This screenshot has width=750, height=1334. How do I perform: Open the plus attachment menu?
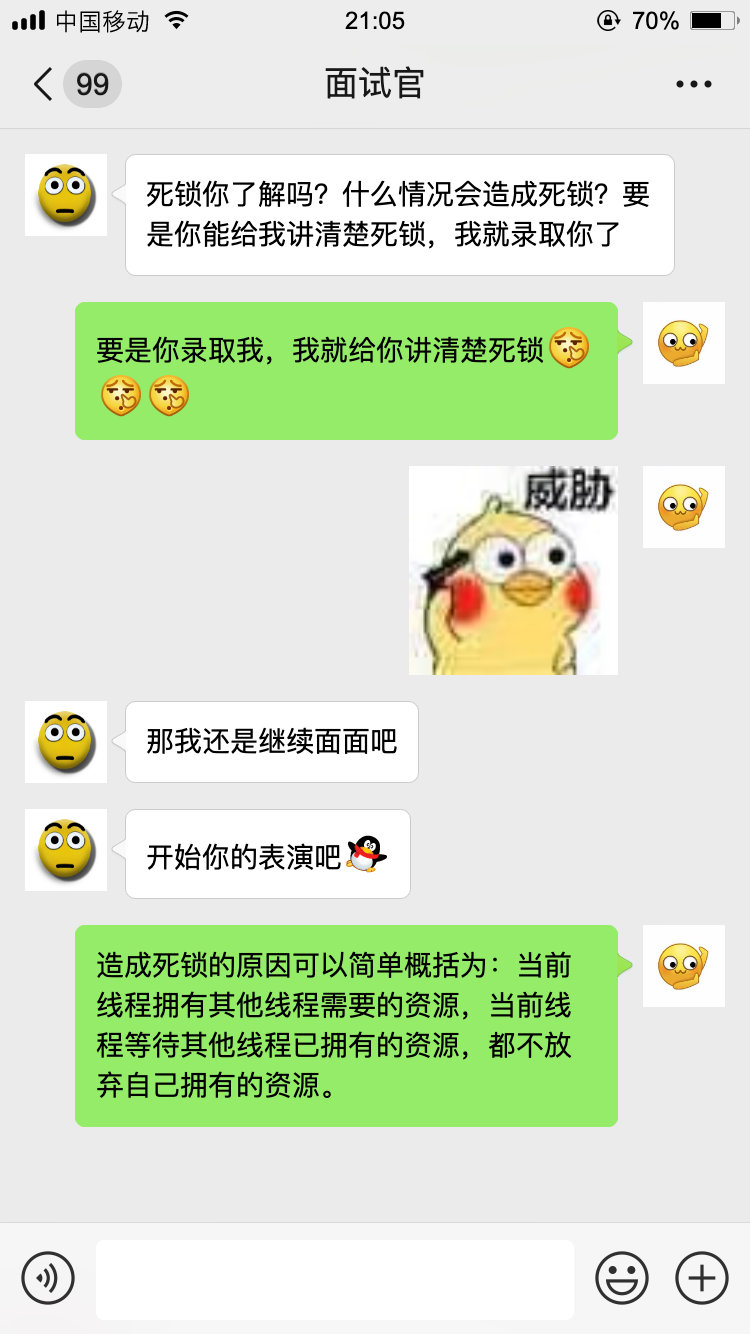(x=702, y=1278)
